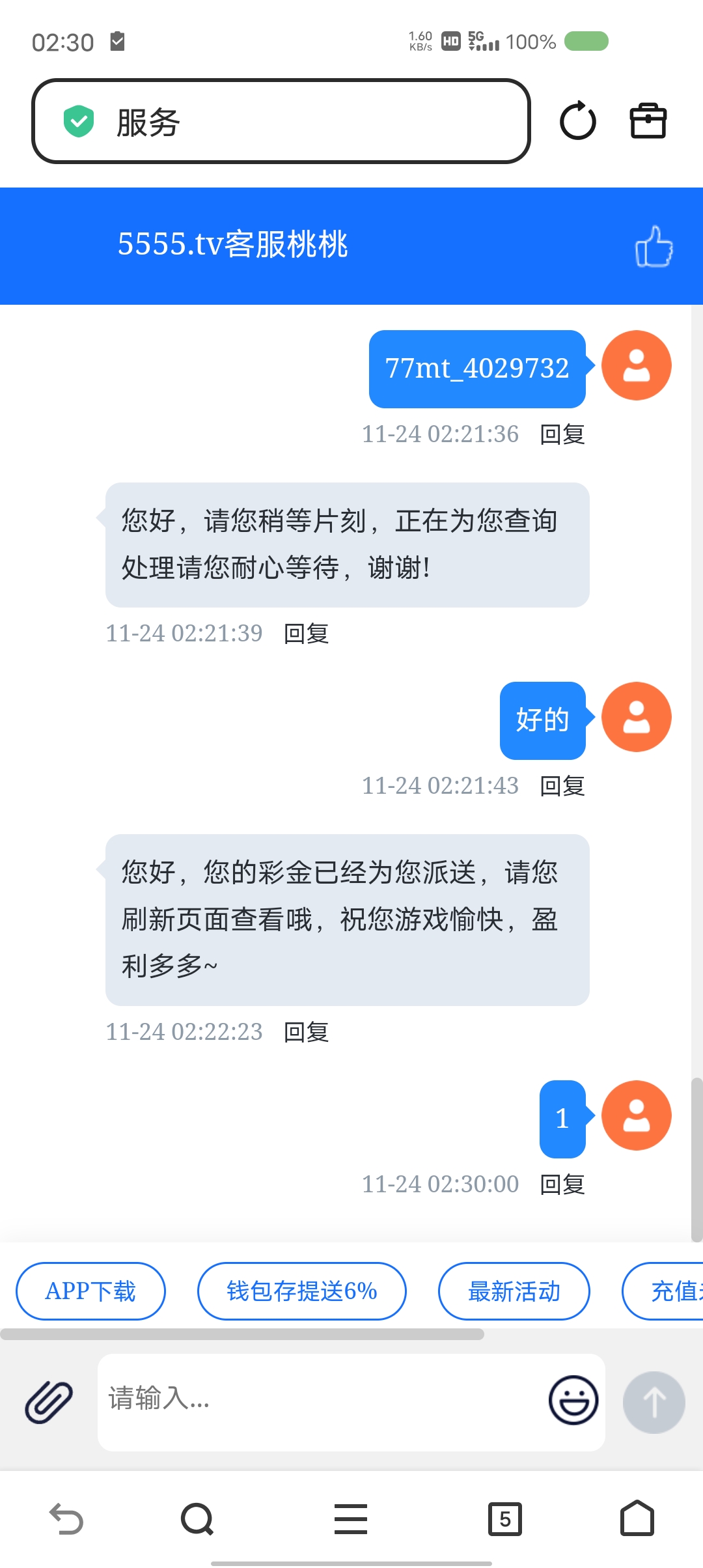Tap 回复 under the 好的 message

[562, 786]
